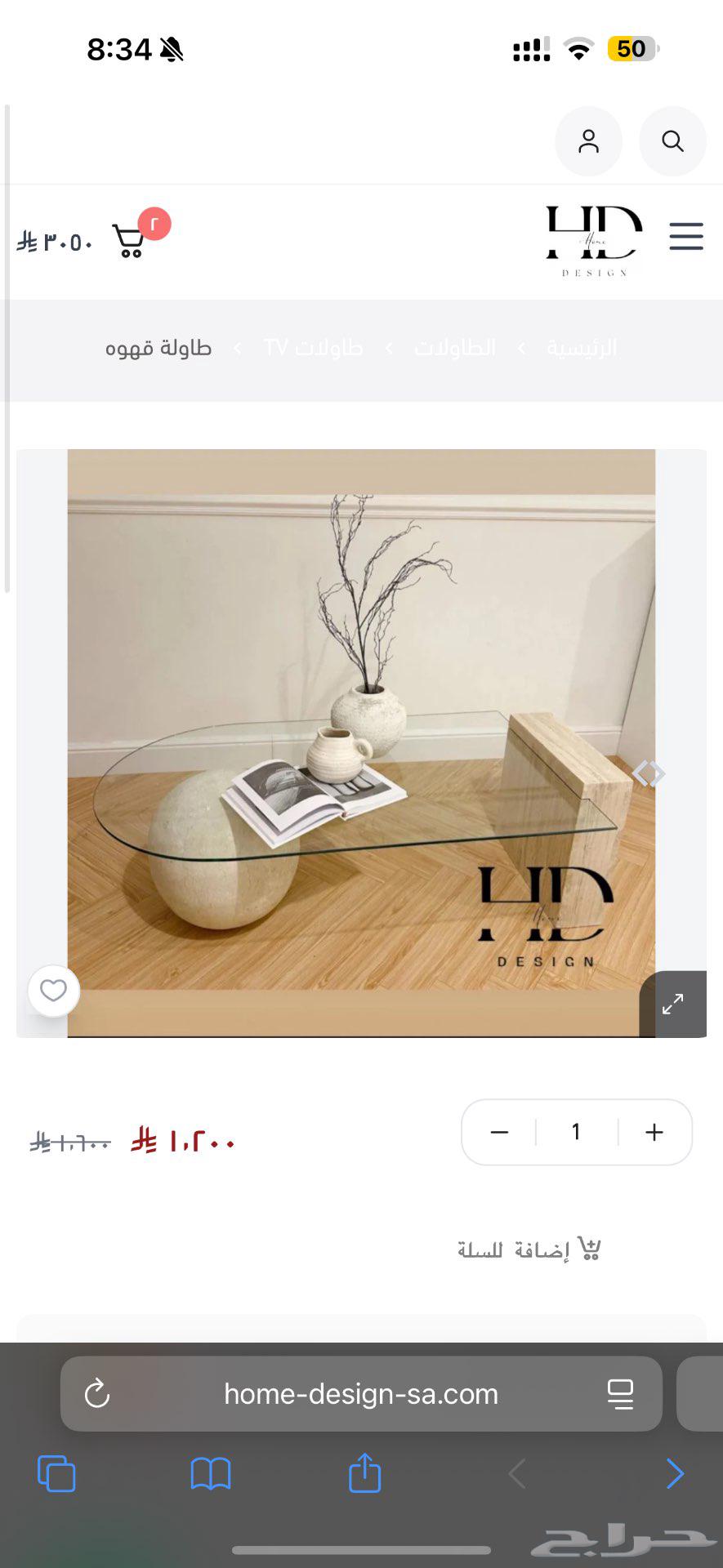Screen dimensions: 723x1568
Task: Reload the page using the refresh icon
Action: (96, 1394)
